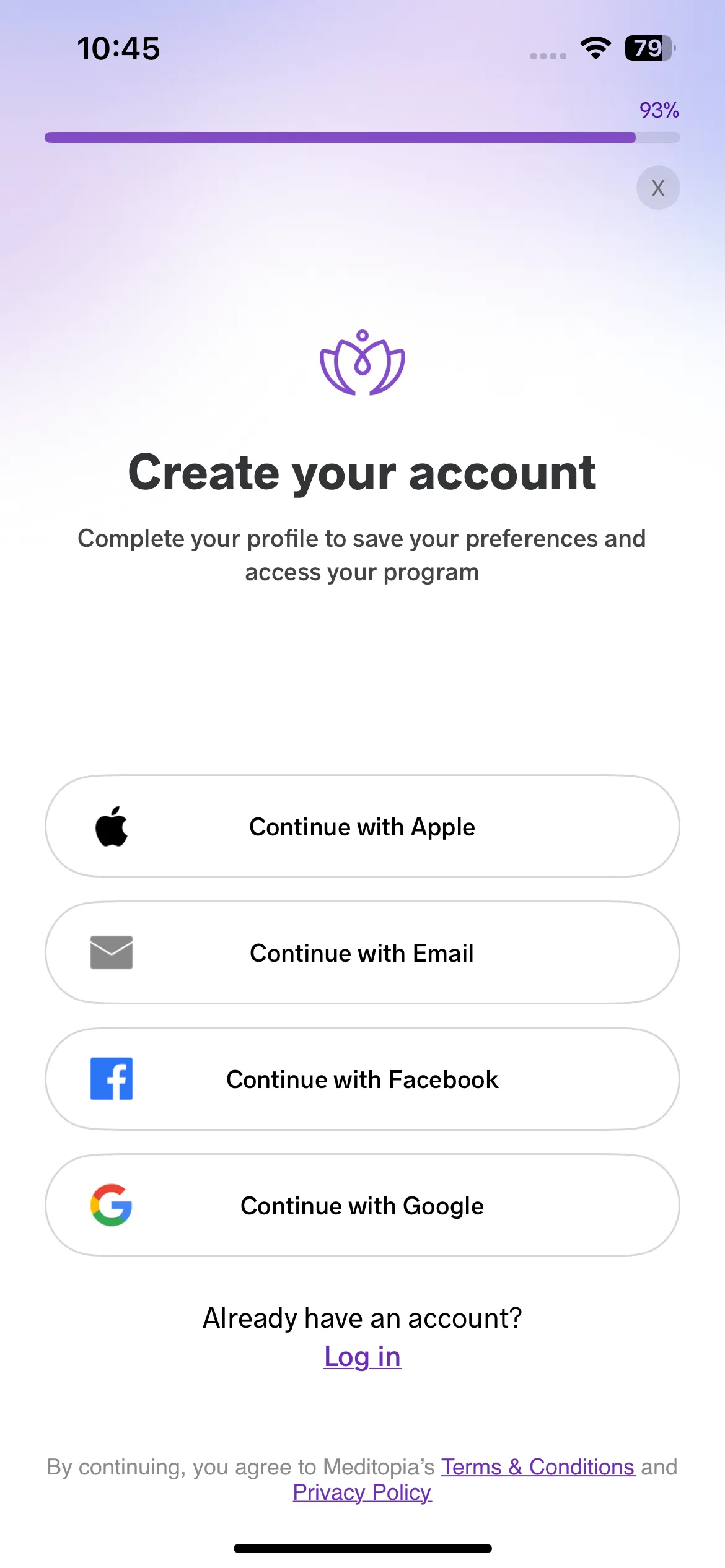The width and height of the screenshot is (725, 1568).
Task: Select Continue with Google
Action: [x=362, y=1205]
